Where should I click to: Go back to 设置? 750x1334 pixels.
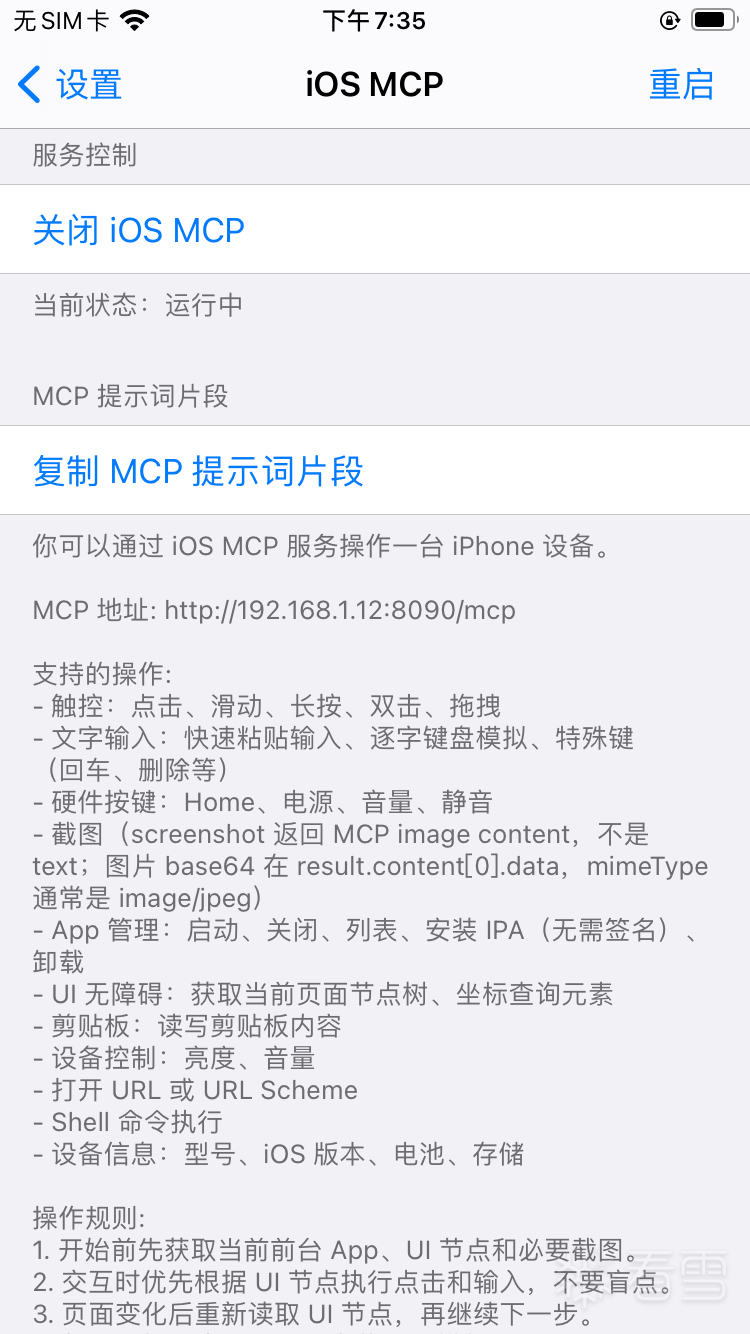70,85
